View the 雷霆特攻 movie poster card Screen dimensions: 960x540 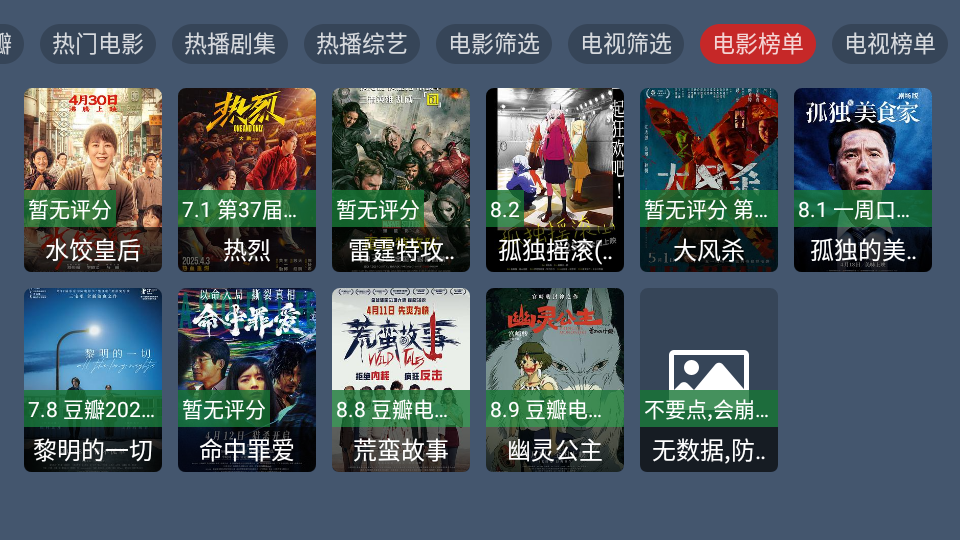(401, 180)
